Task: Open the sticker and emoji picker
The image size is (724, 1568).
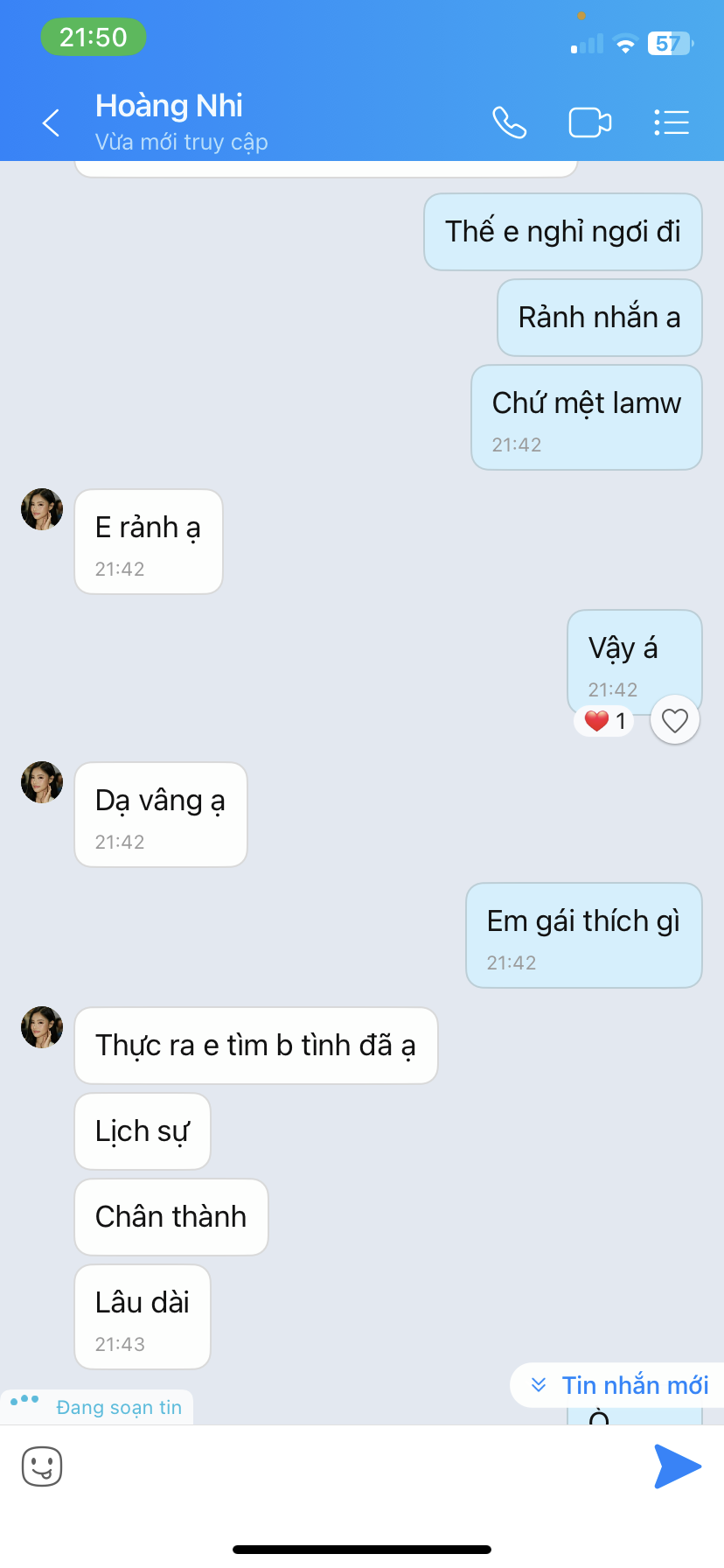Action: 41,1466
